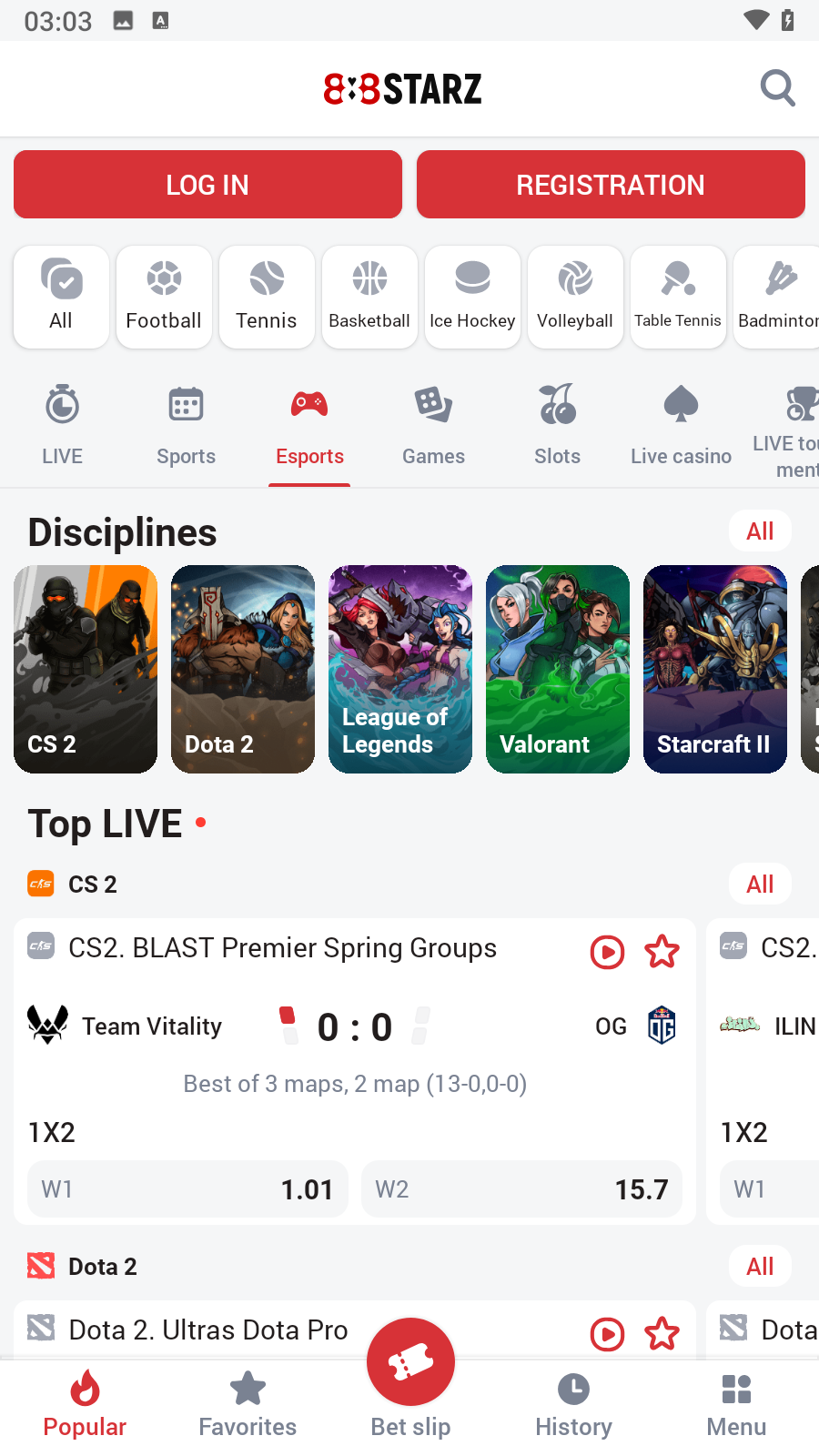This screenshot has width=819, height=1456.
Task: Open the Live casino tab
Action: (681, 425)
